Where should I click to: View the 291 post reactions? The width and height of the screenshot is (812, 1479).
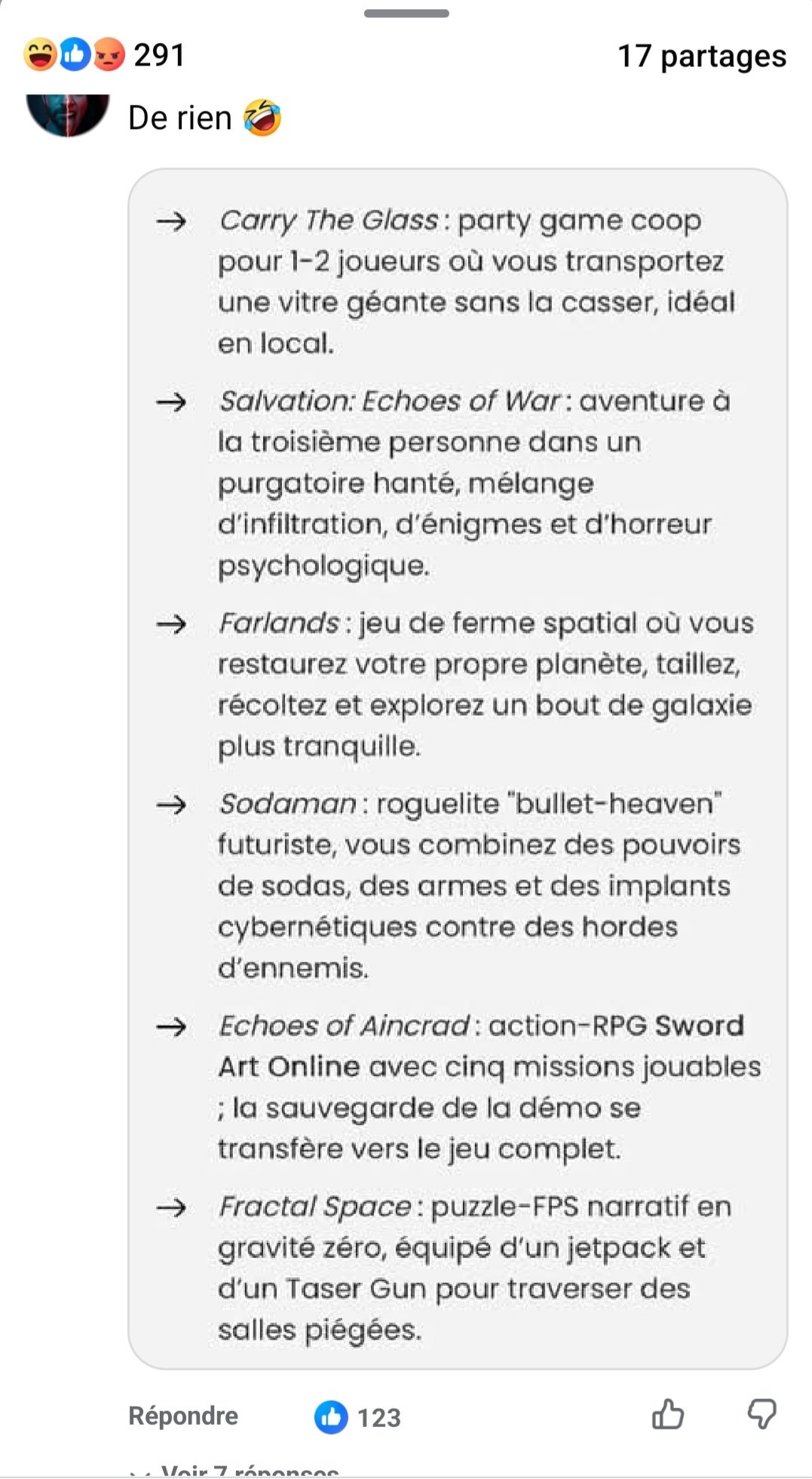104,55
